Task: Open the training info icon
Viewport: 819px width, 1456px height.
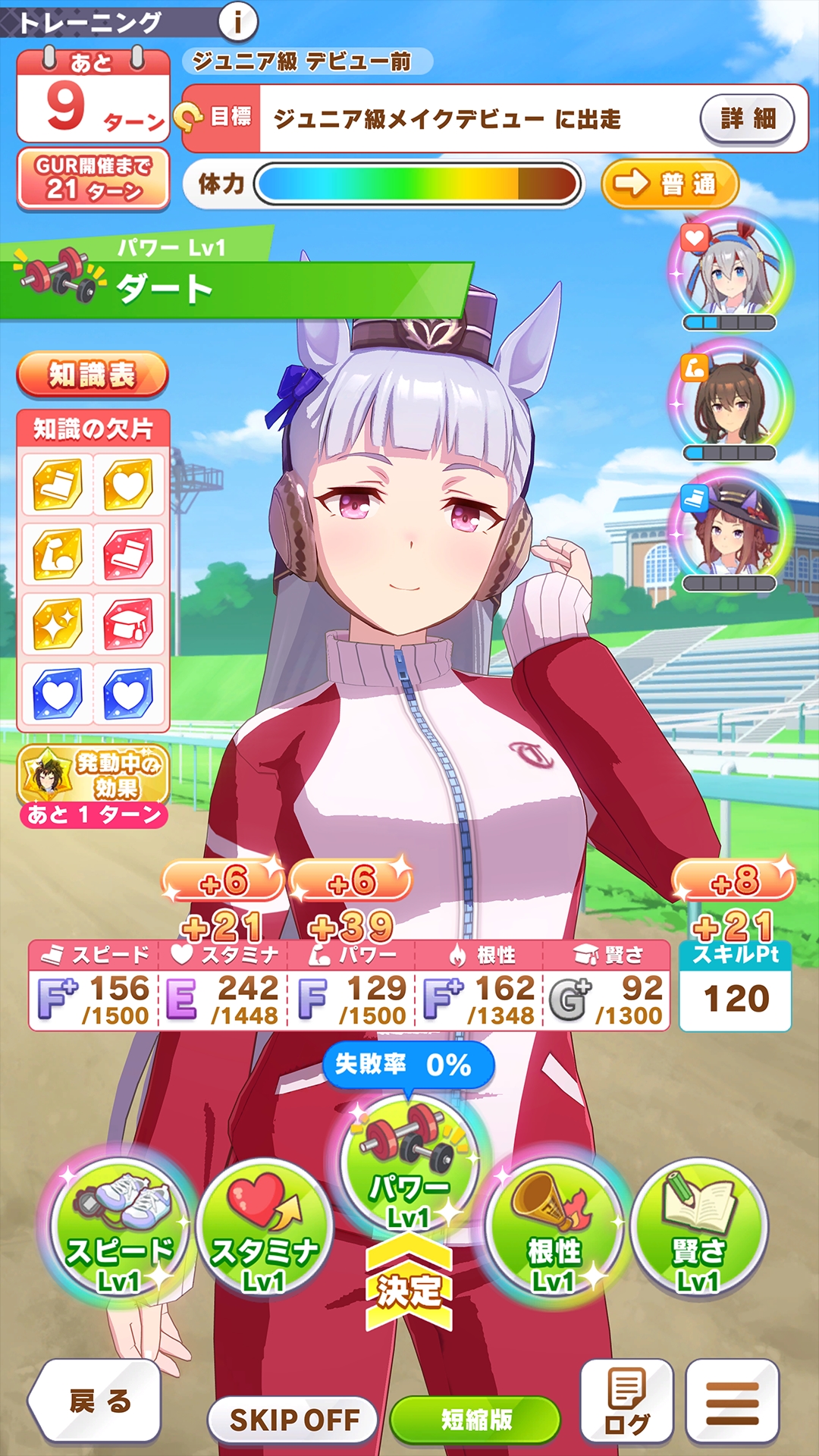Action: tap(238, 22)
